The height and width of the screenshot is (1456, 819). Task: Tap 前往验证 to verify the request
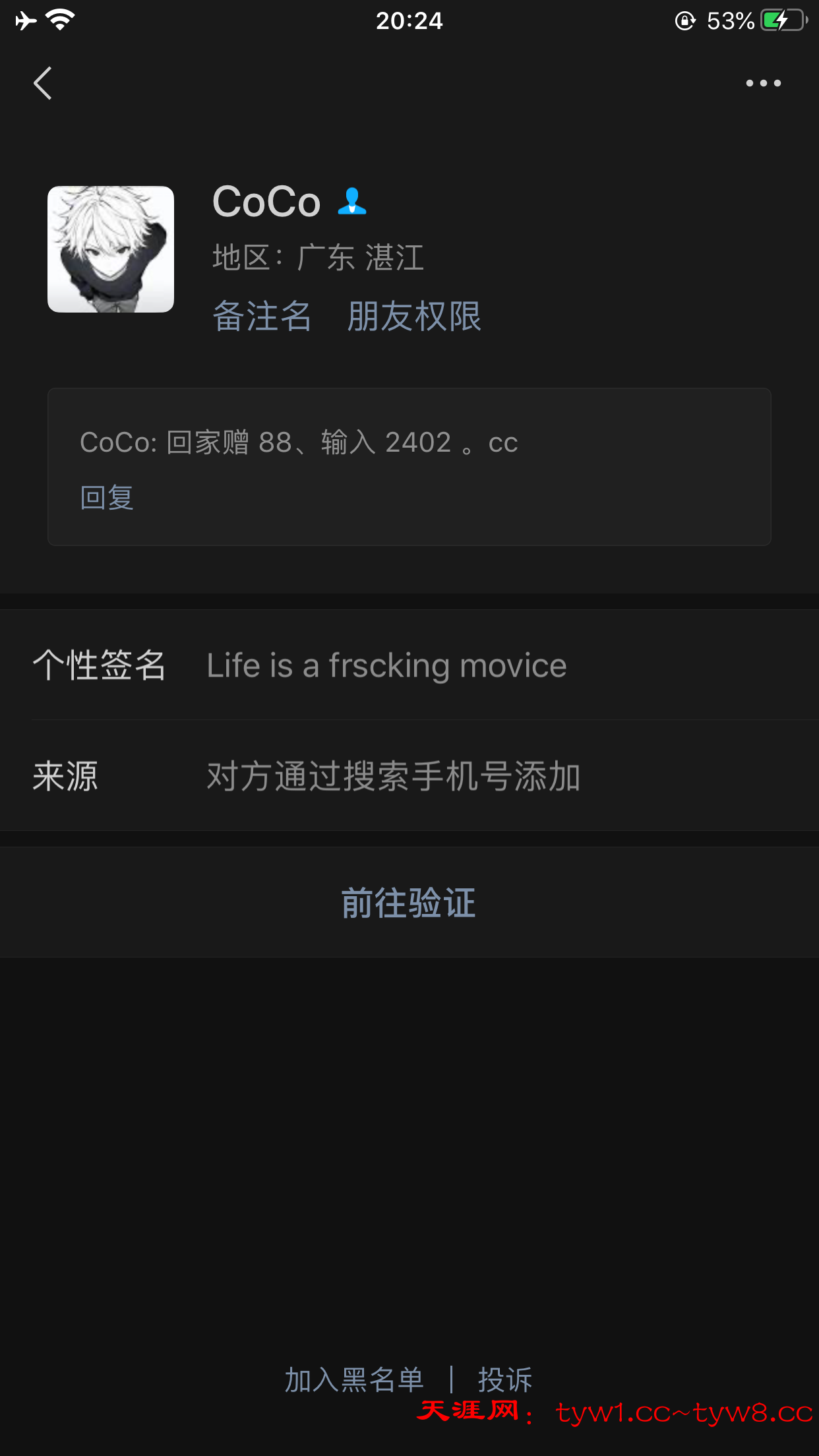409,902
